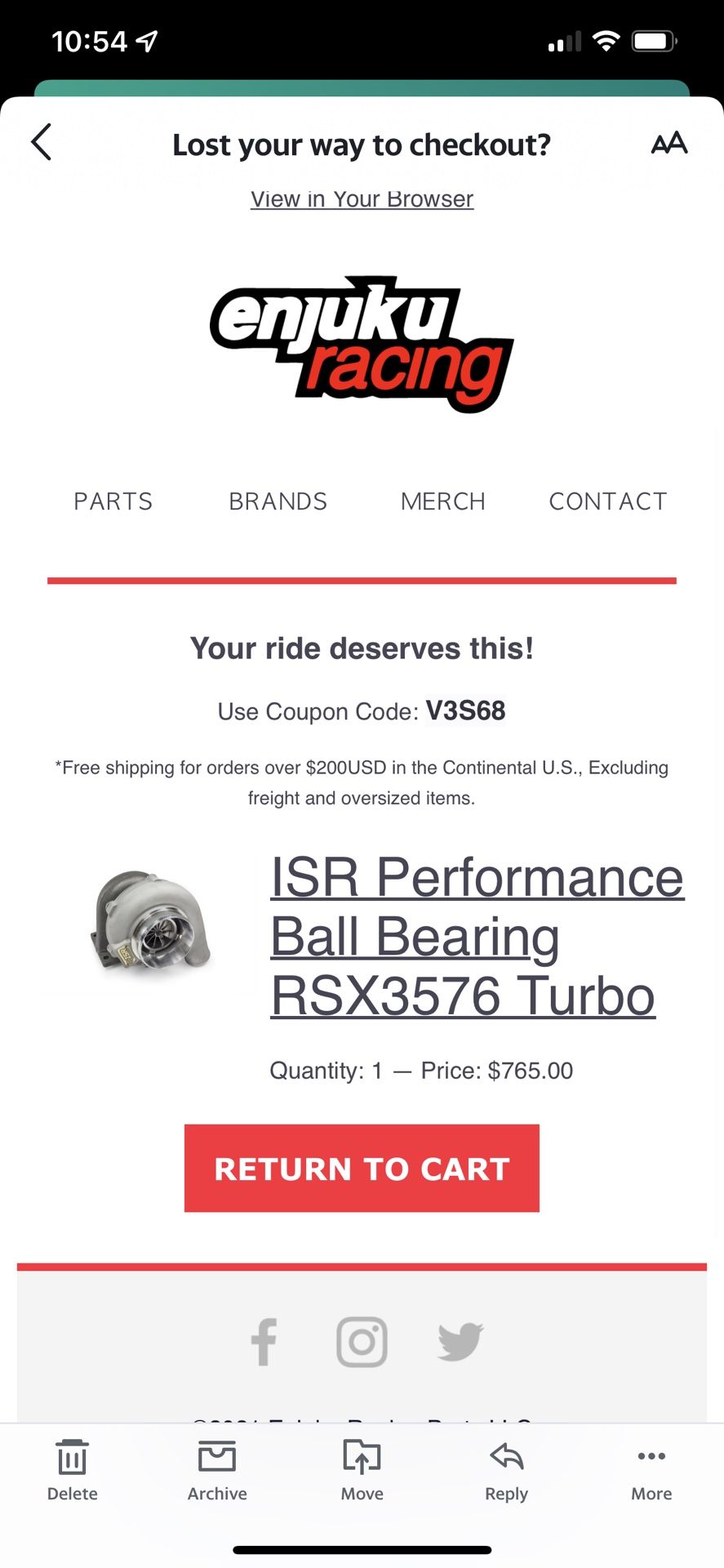Screen dimensions: 724x1568
Task: Open the PARTS link
Action: tap(113, 501)
